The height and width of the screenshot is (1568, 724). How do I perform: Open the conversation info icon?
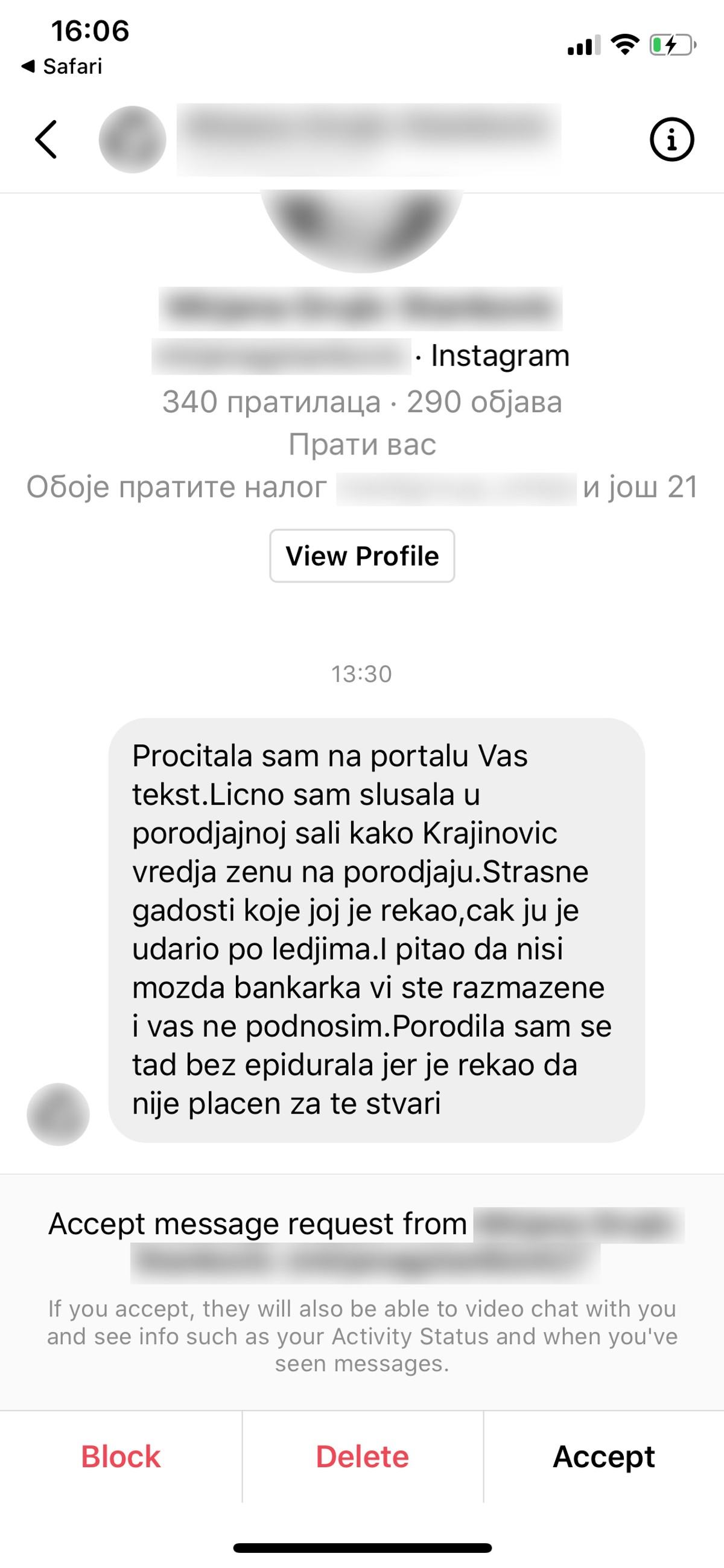click(671, 139)
